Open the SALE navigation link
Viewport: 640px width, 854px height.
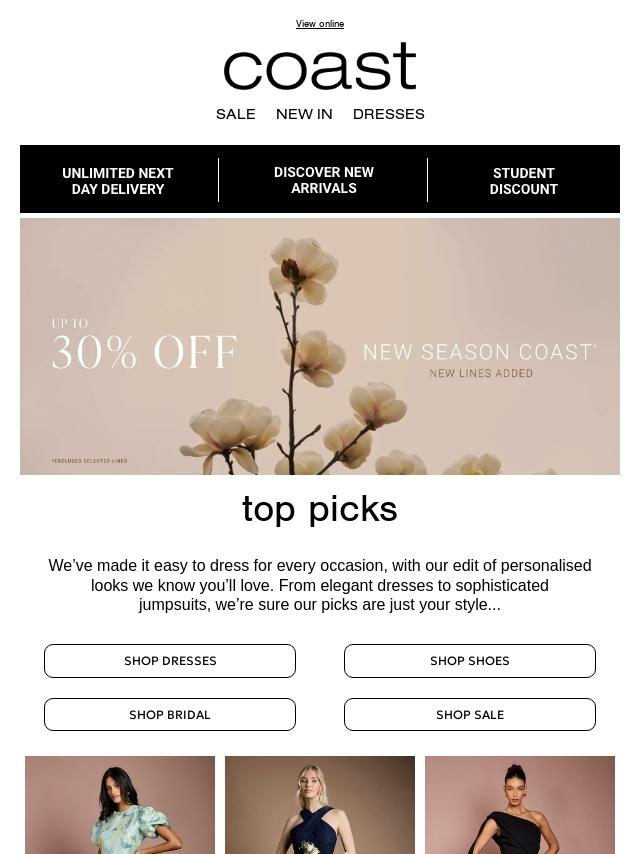[x=236, y=114]
